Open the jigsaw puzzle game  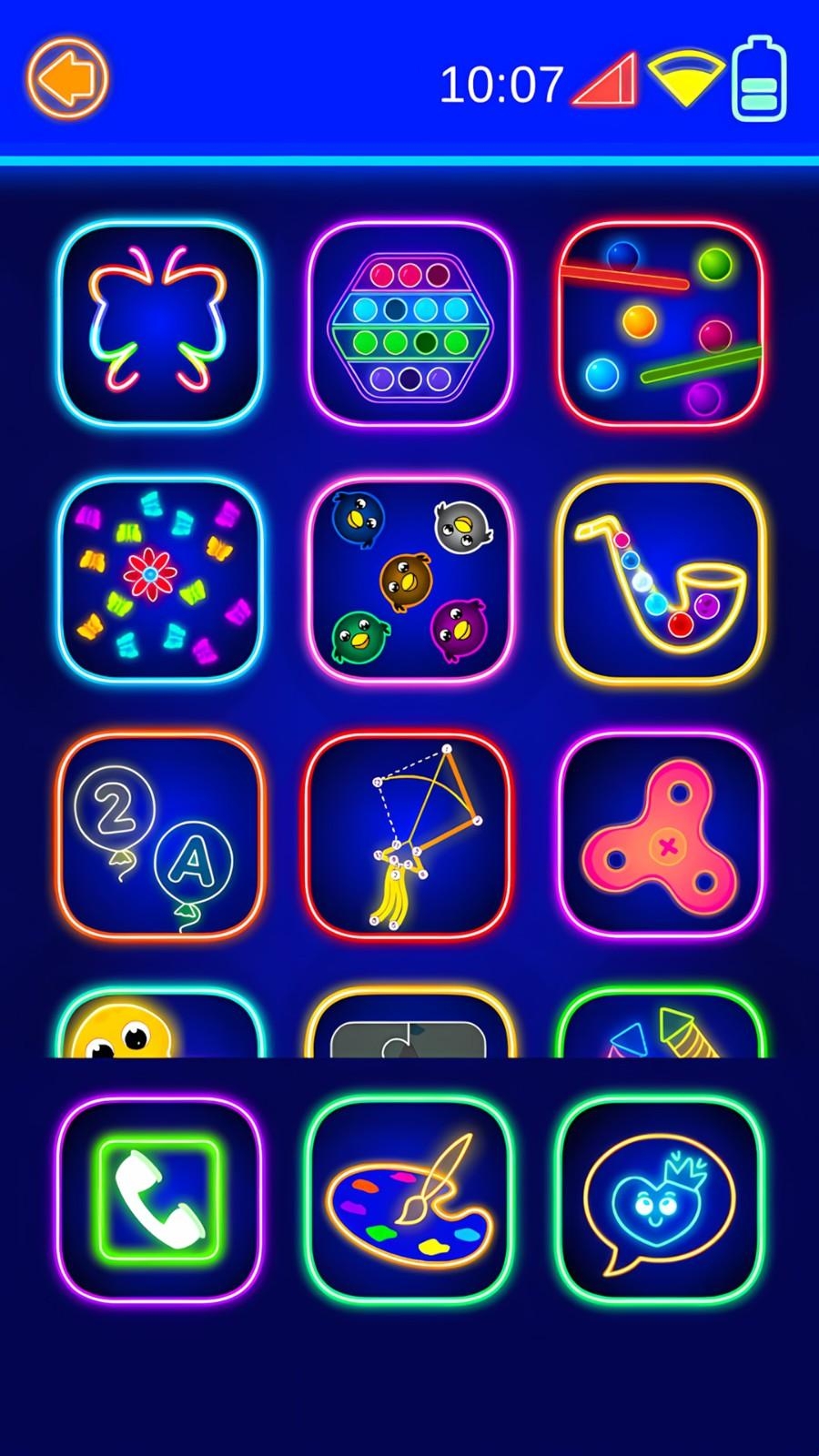[x=409, y=1028]
